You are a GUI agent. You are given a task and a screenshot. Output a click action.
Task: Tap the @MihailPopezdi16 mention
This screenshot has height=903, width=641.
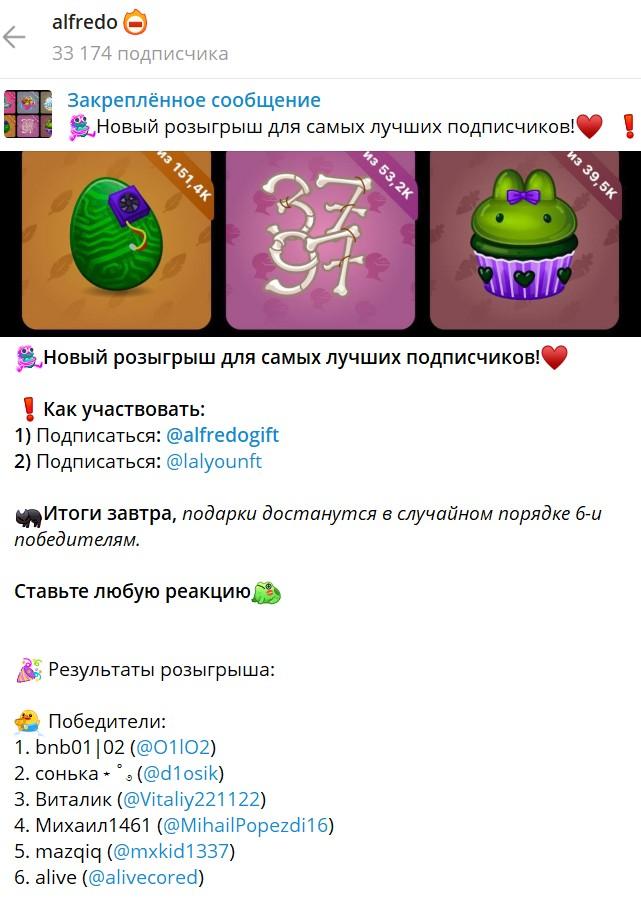pos(246,825)
